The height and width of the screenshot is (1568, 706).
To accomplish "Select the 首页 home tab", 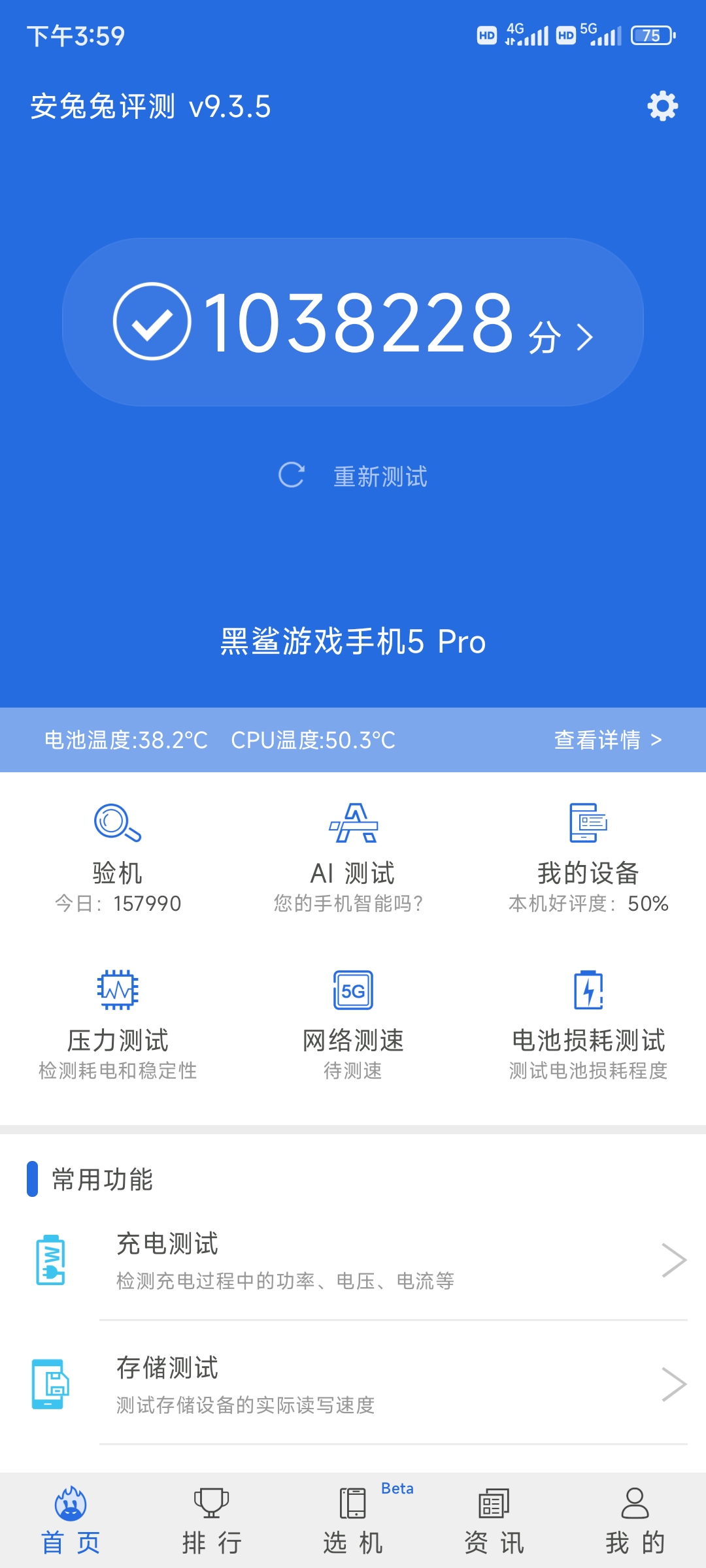I will tap(71, 1521).
